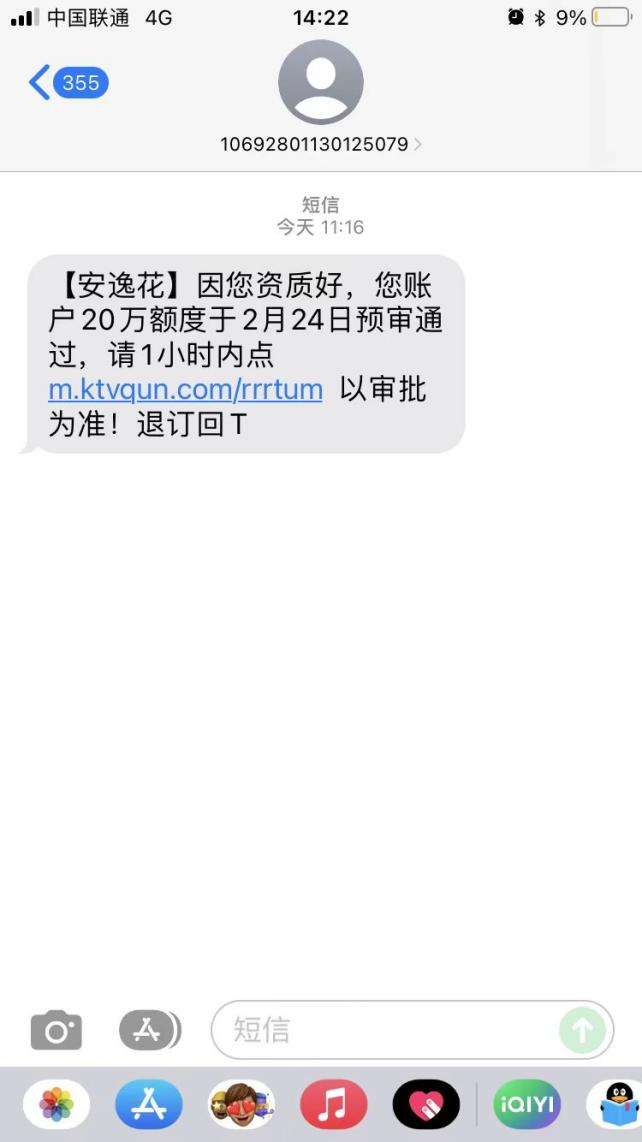Open the Photos iMessage app
The height and width of the screenshot is (1142, 642).
56,1105
